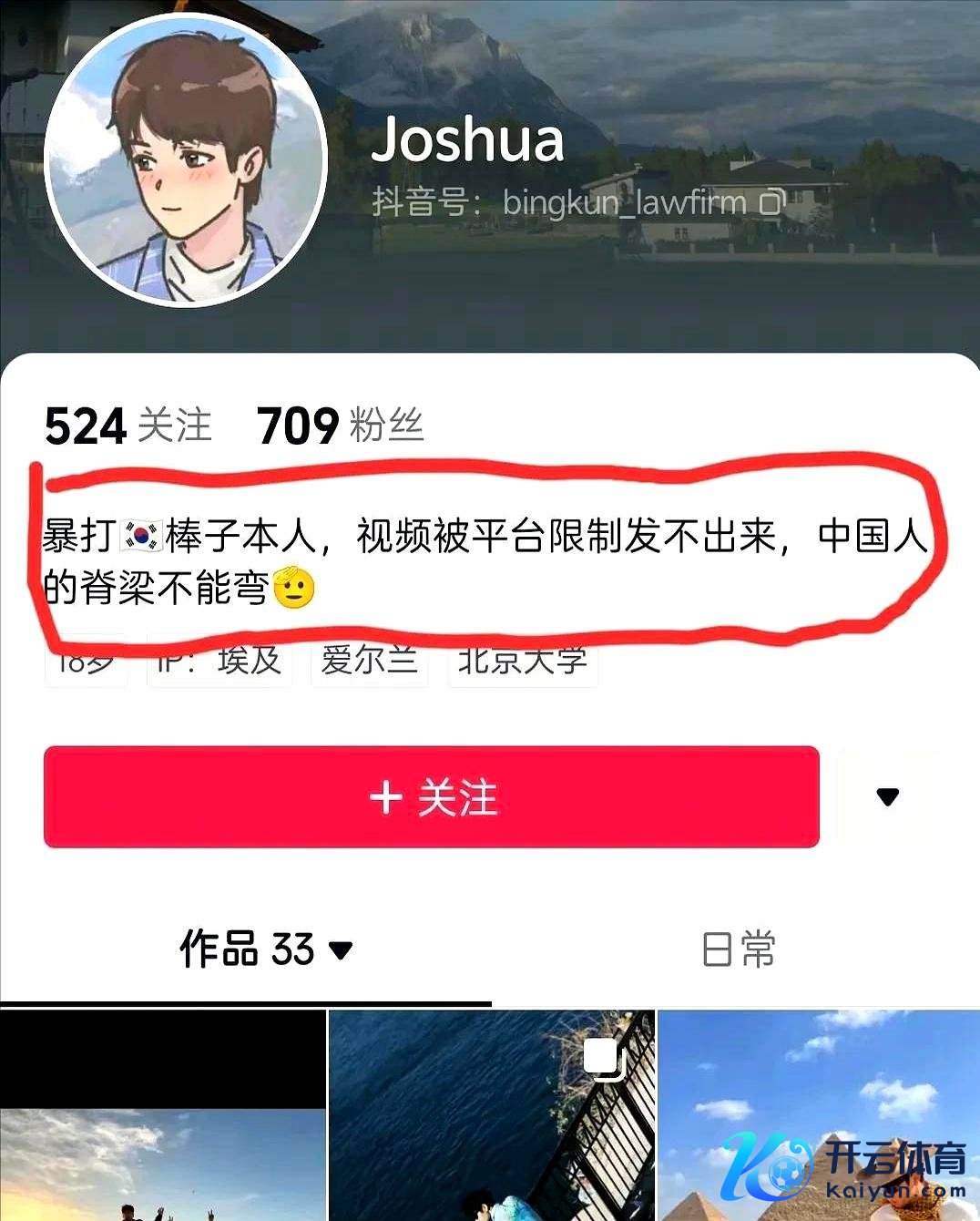The image size is (980, 1221).
Task: Open the first video with black top bar
Action: point(162,1116)
